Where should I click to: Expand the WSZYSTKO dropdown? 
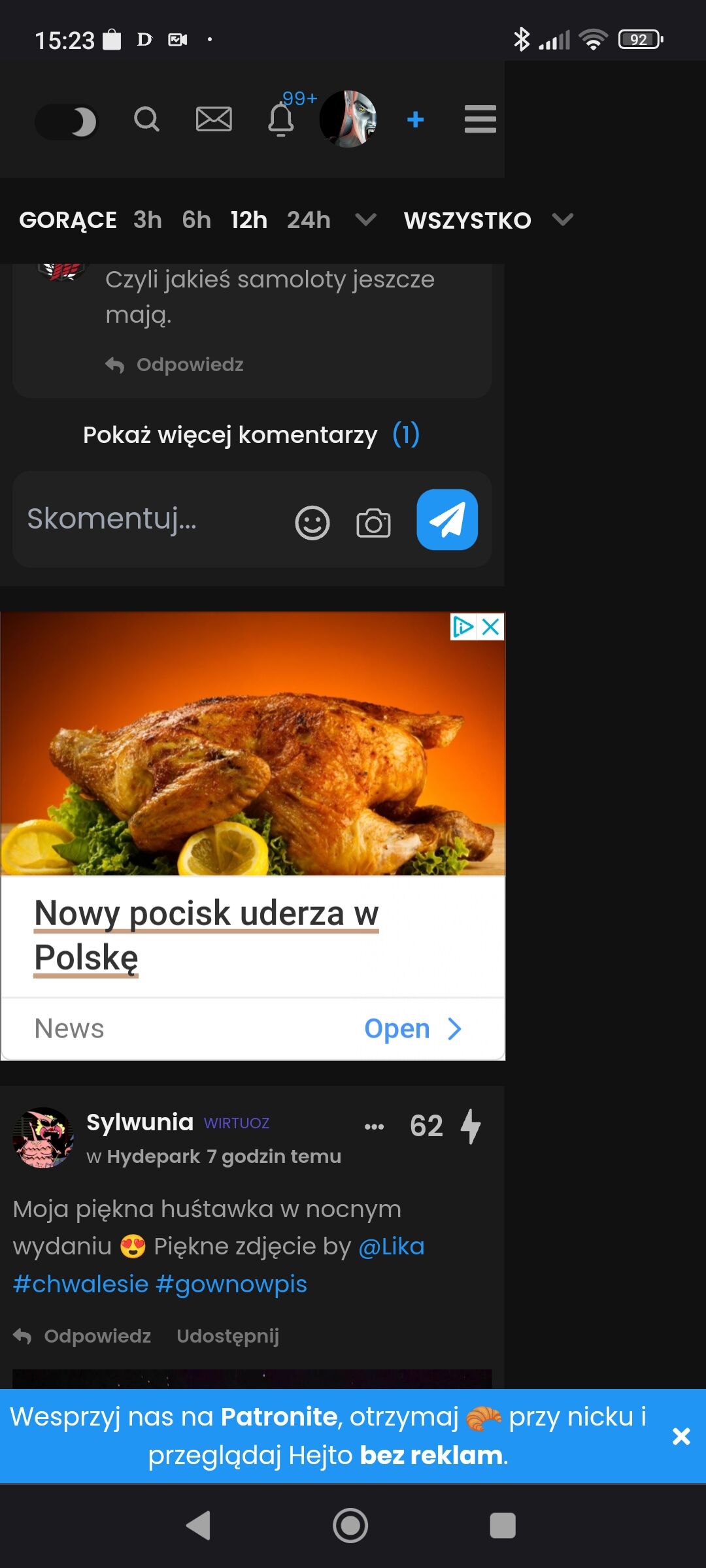point(488,220)
